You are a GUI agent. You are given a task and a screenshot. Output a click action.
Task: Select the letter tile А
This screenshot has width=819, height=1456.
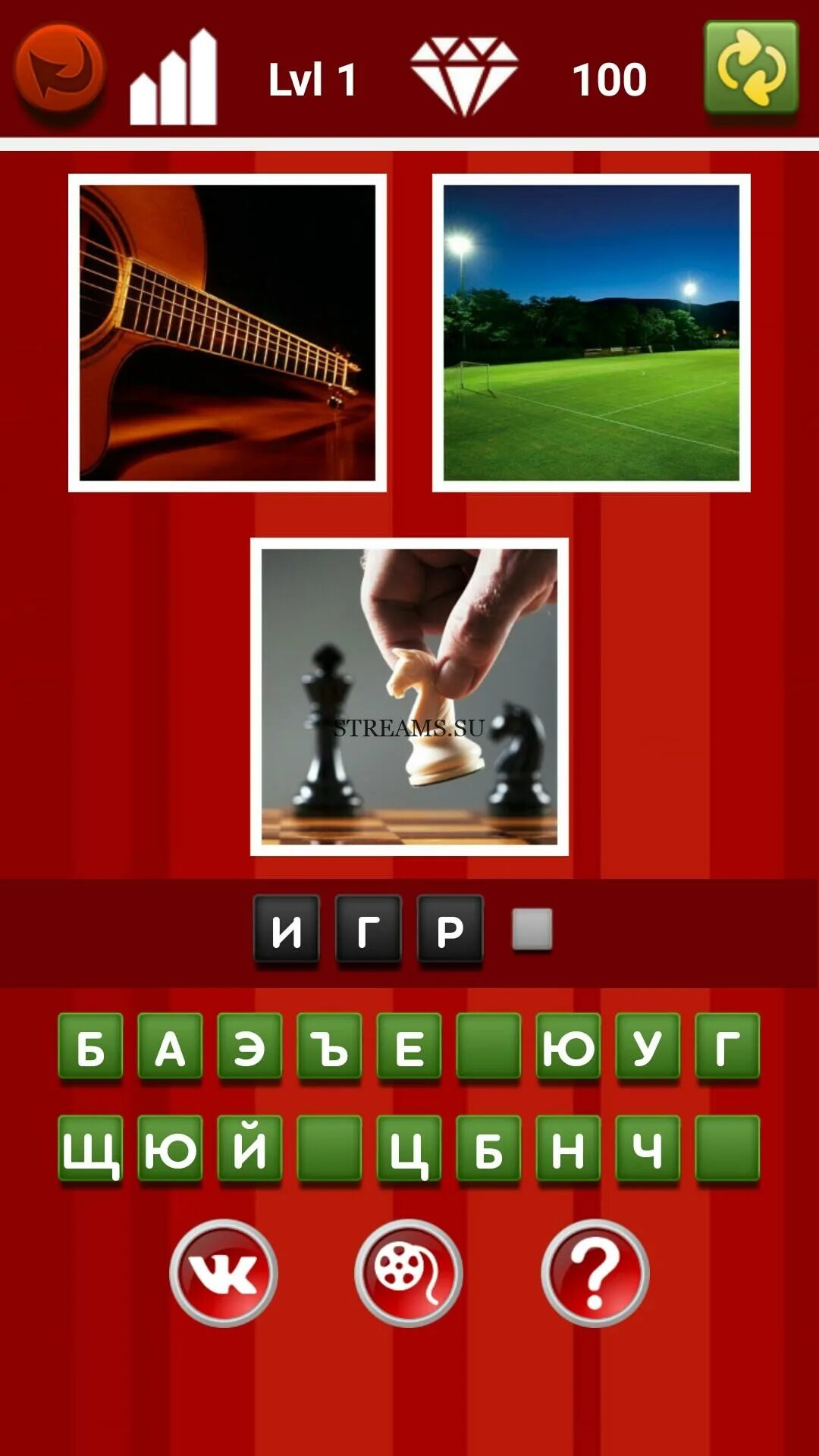[170, 1046]
